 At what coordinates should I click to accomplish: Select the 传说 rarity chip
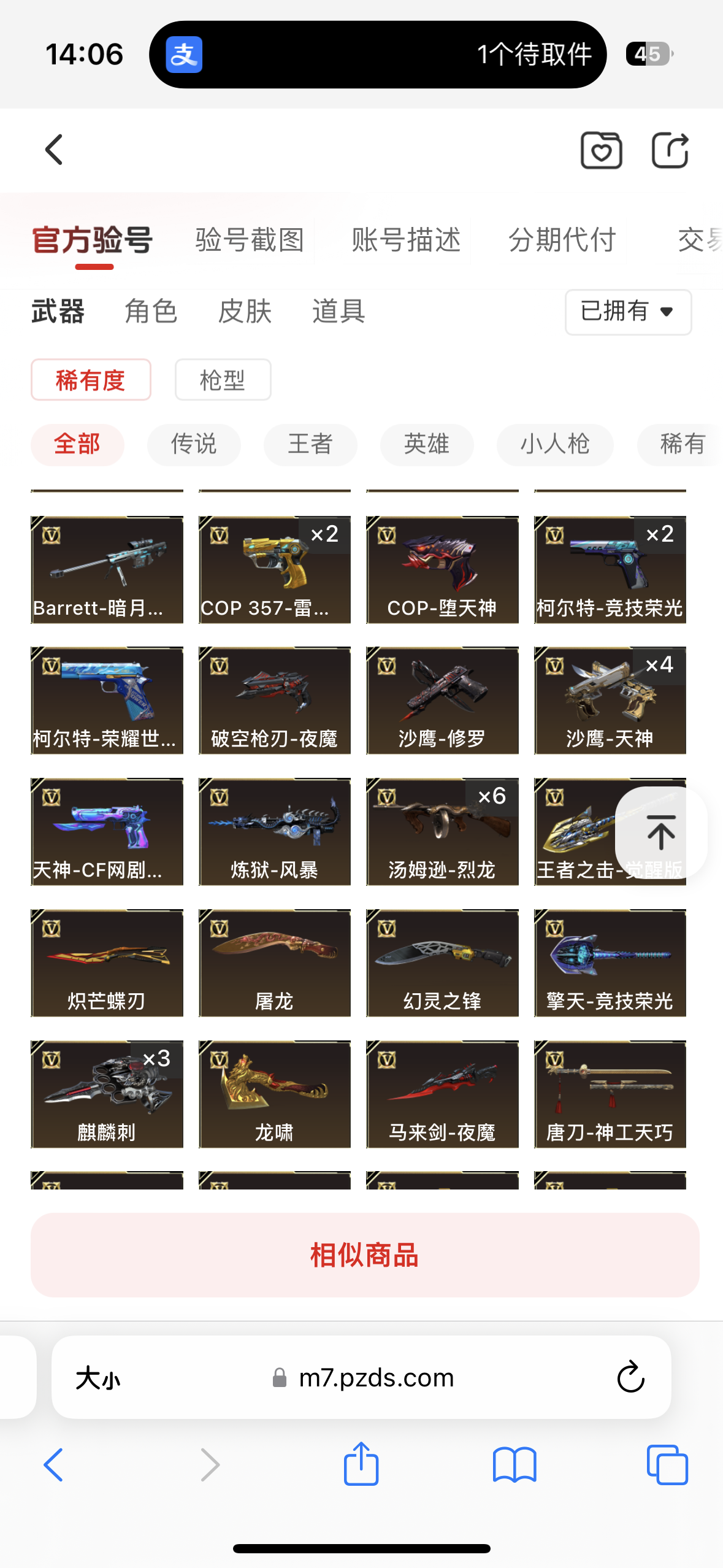click(194, 445)
